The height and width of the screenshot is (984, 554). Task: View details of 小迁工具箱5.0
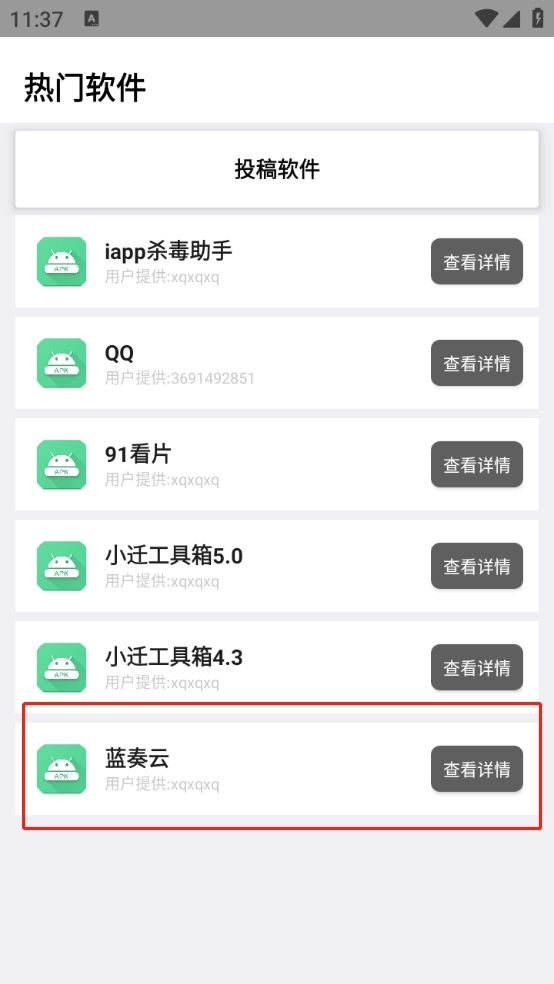pos(477,566)
